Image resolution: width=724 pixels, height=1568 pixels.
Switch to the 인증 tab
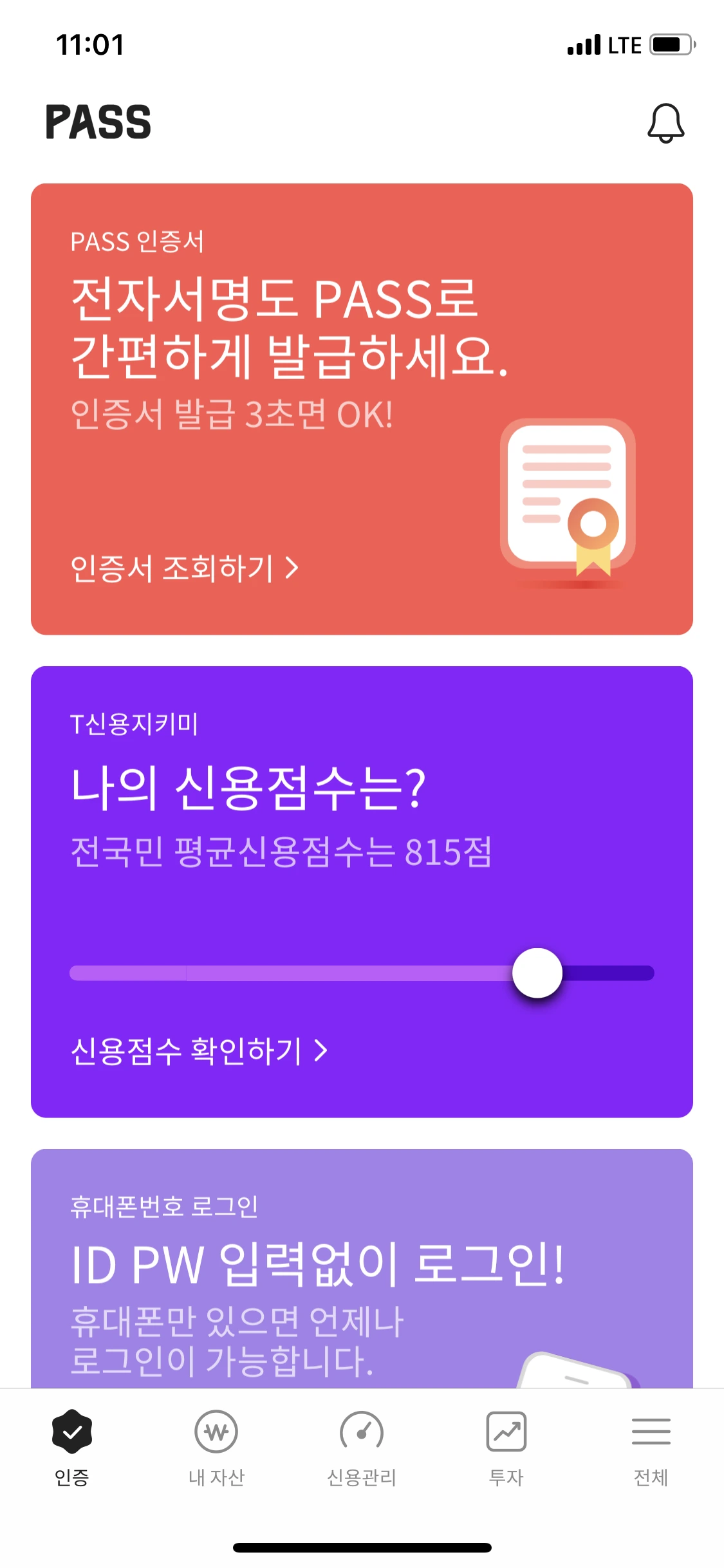click(x=72, y=1450)
